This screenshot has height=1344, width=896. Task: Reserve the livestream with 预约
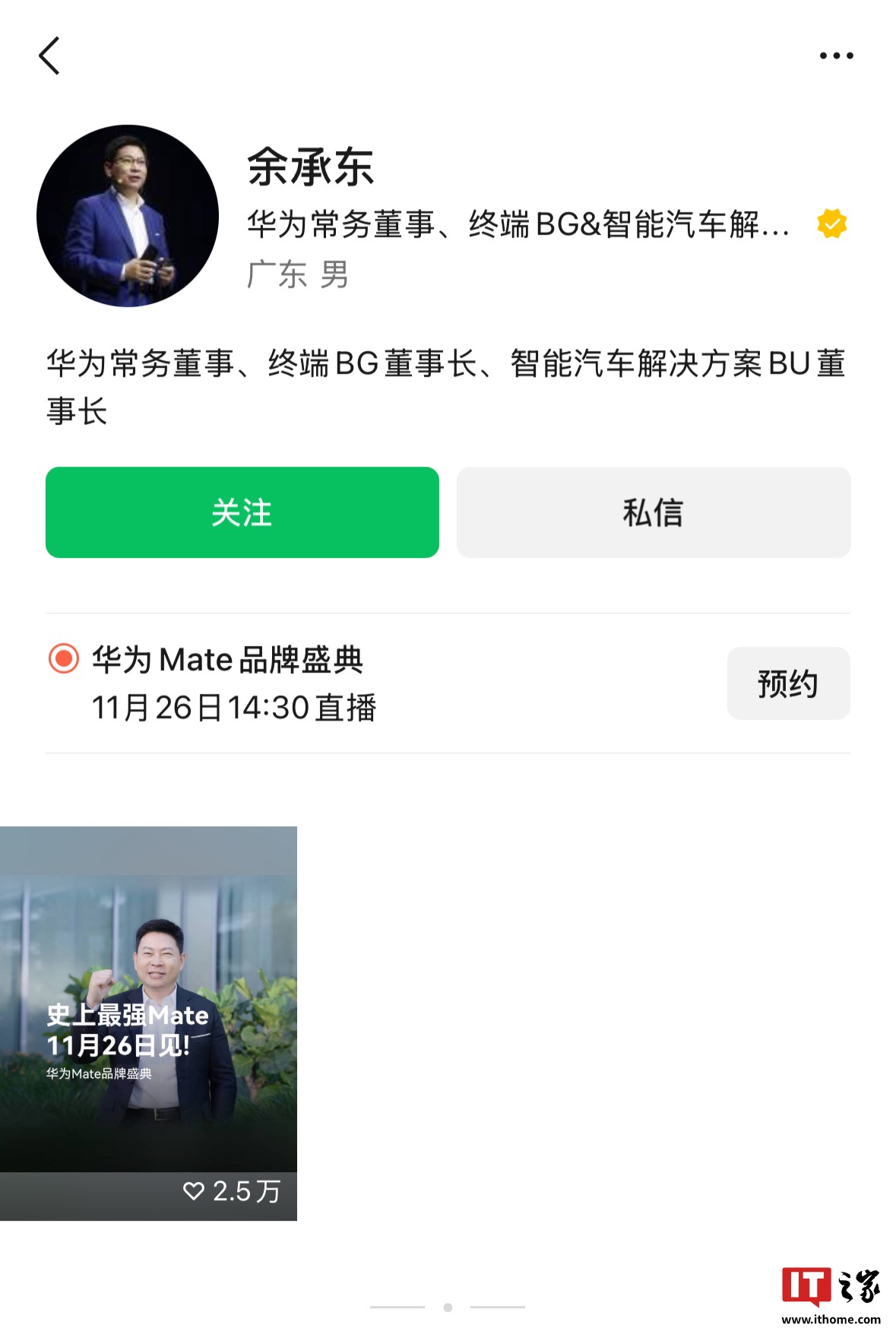(x=787, y=683)
